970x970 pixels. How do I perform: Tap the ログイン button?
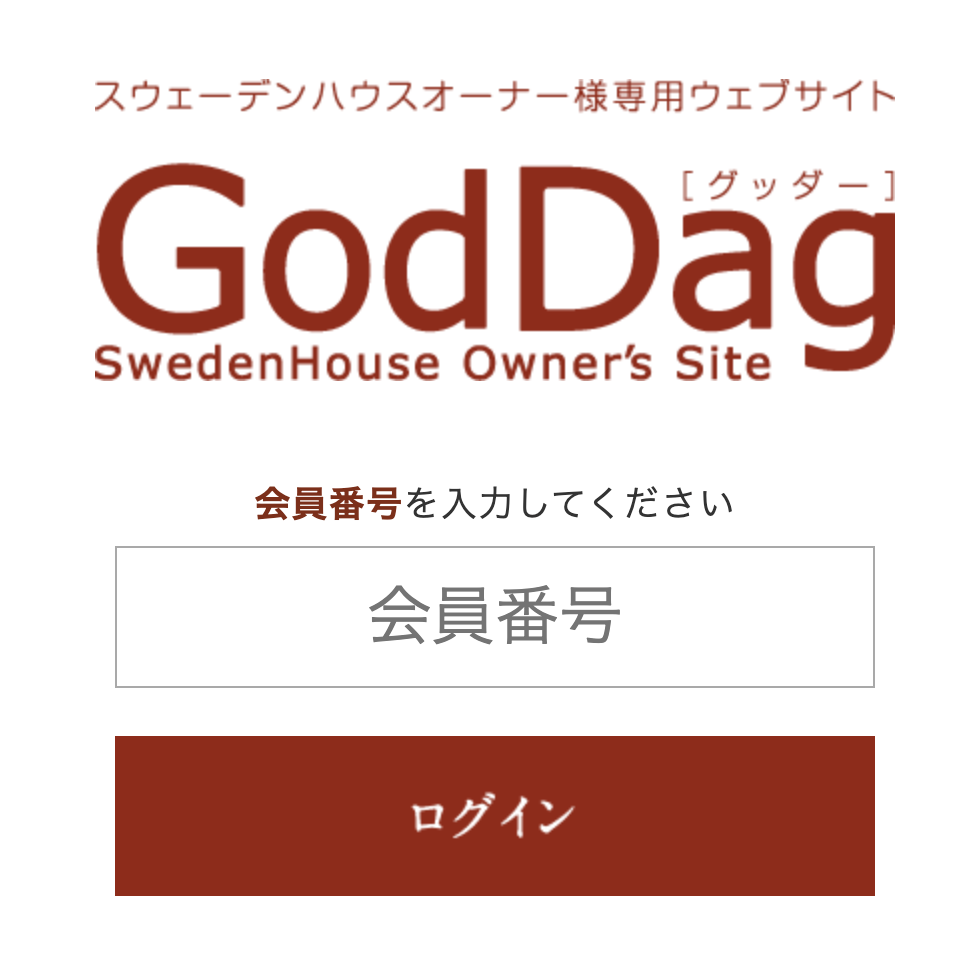click(494, 815)
